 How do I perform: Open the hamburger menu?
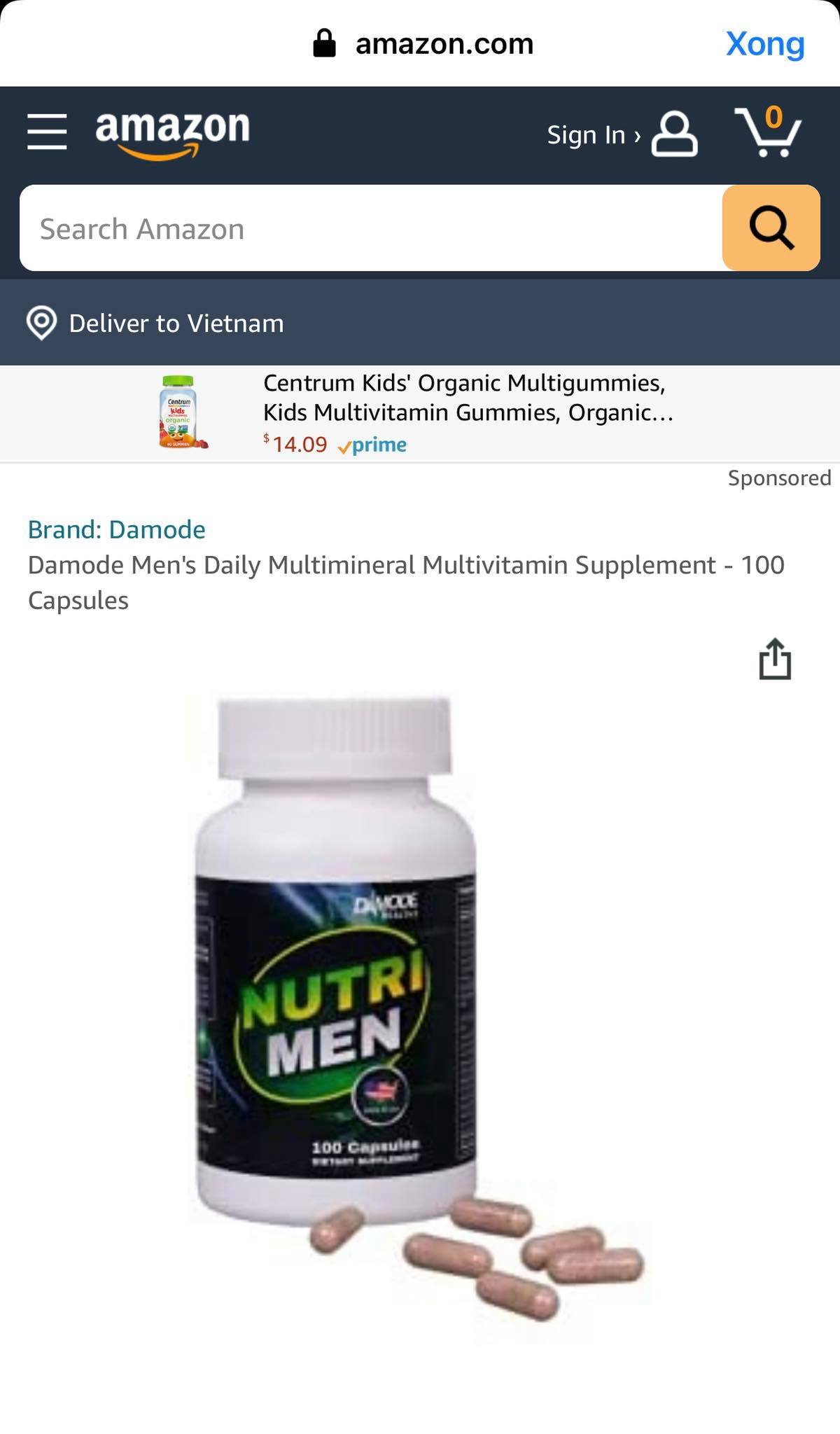point(47,132)
